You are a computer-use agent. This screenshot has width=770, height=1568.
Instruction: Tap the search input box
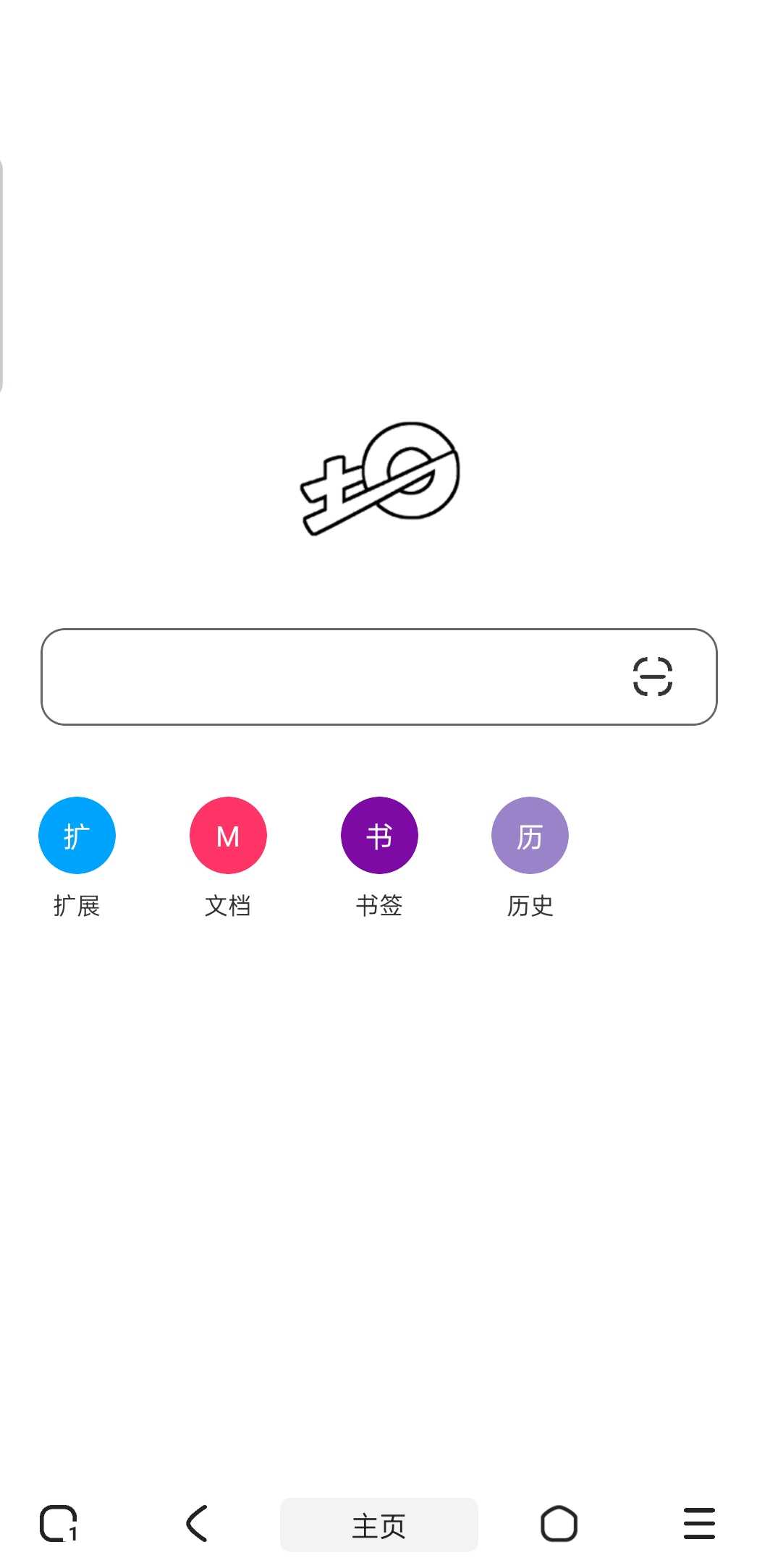[x=326, y=677]
